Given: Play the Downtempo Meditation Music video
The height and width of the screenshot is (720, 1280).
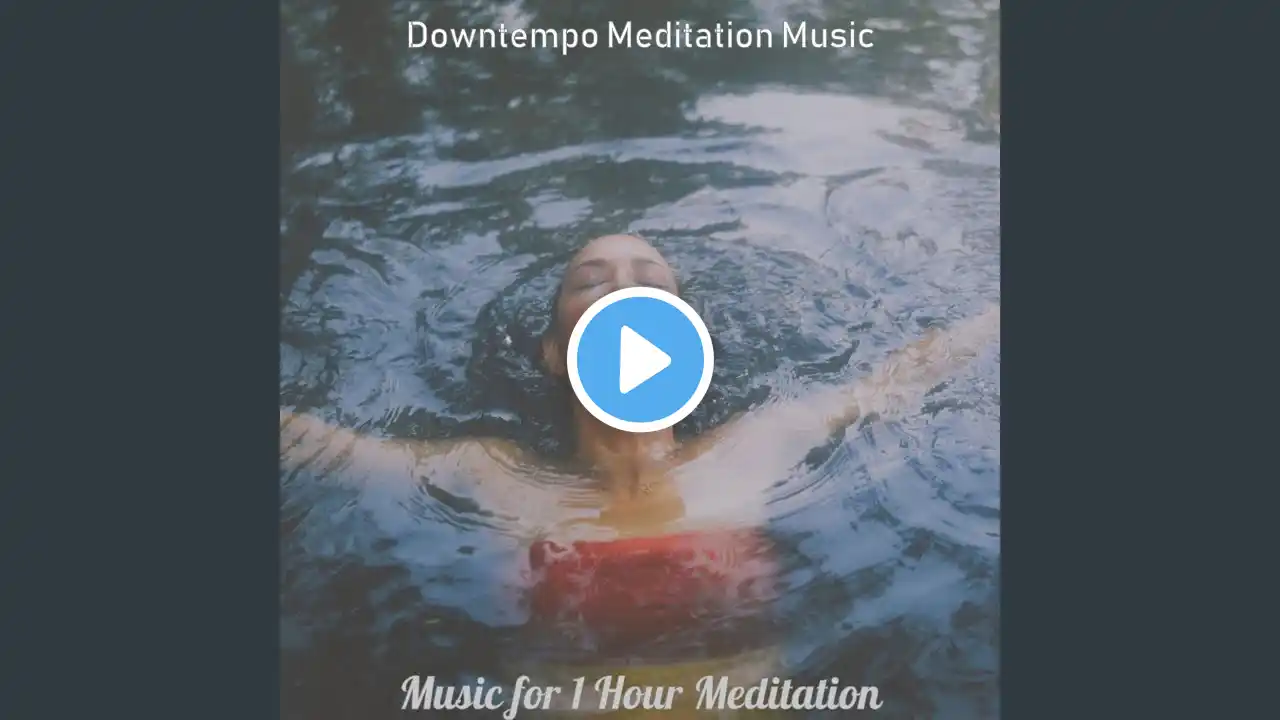Looking at the screenshot, I should pyautogui.click(x=640, y=360).
